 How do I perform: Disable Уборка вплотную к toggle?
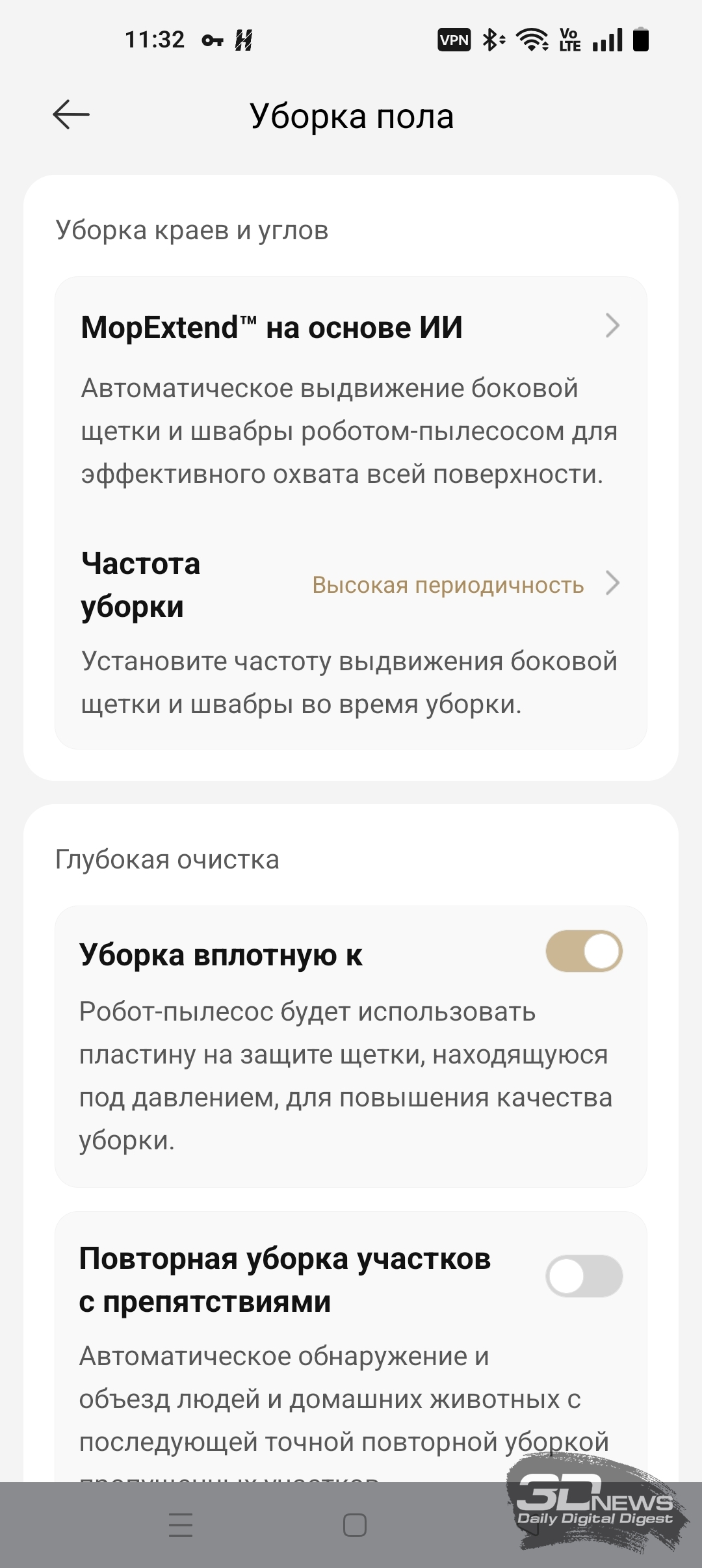point(584,951)
